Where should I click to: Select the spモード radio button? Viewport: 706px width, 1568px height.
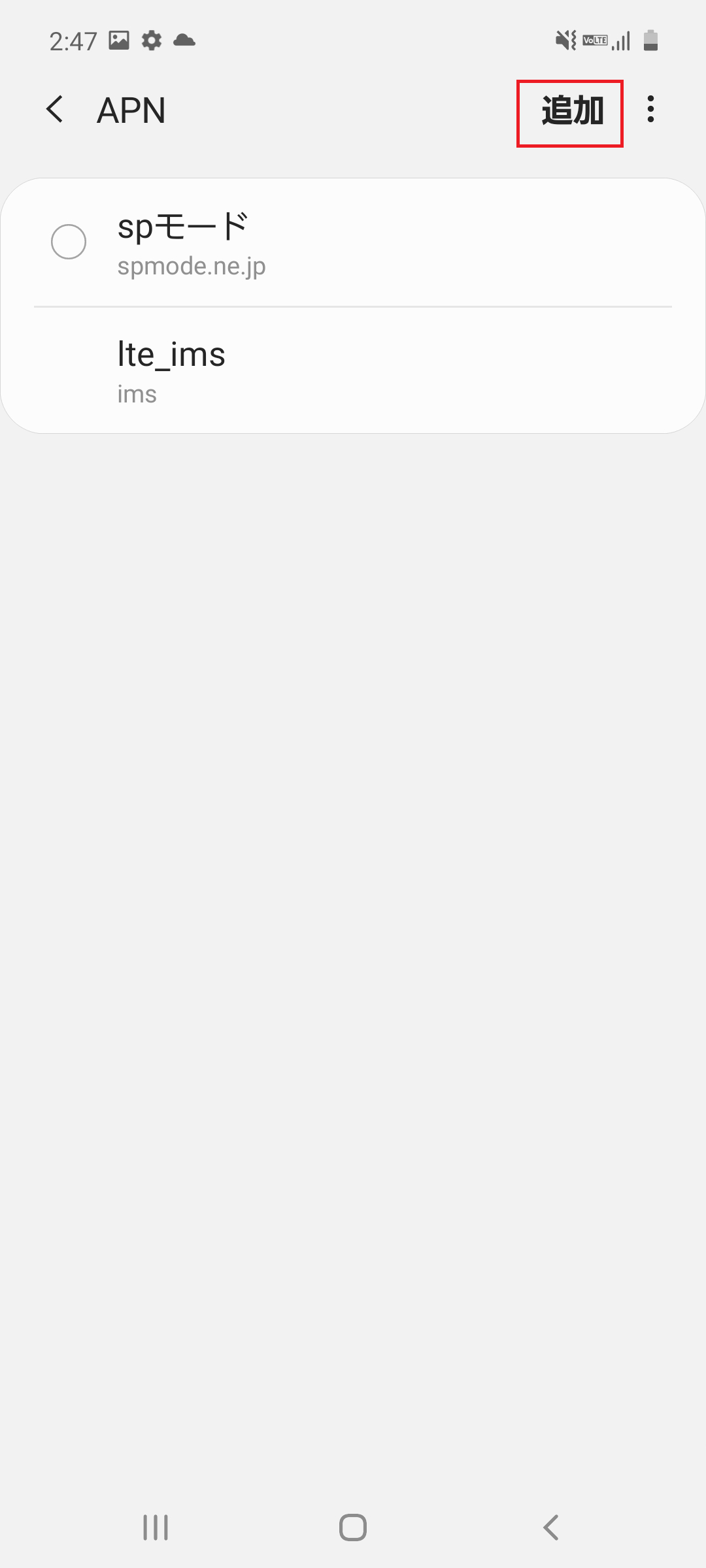tap(69, 242)
